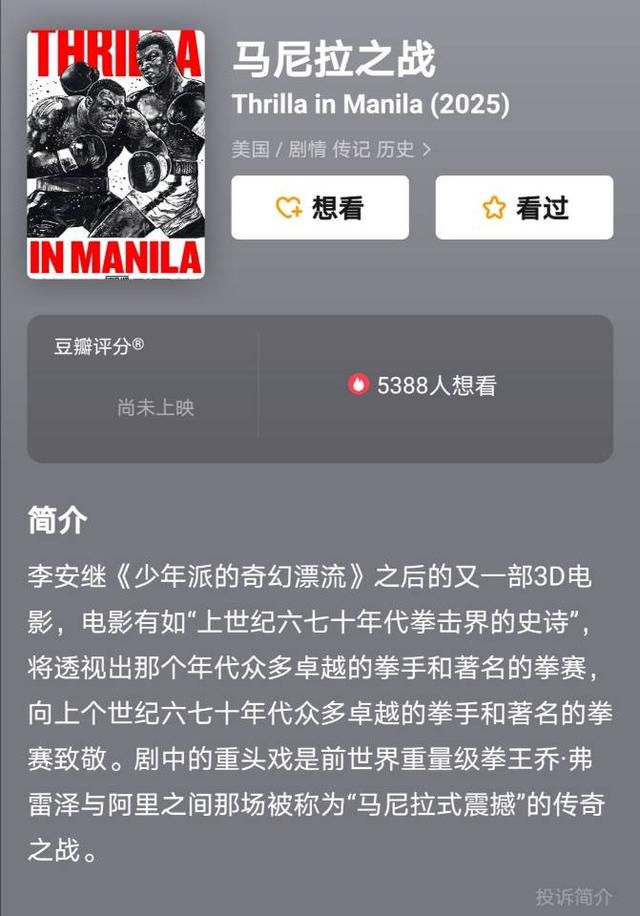The width and height of the screenshot is (640, 916).
Task: Open genre details 美国 / 剧情 传记 历史
Action: [331, 150]
